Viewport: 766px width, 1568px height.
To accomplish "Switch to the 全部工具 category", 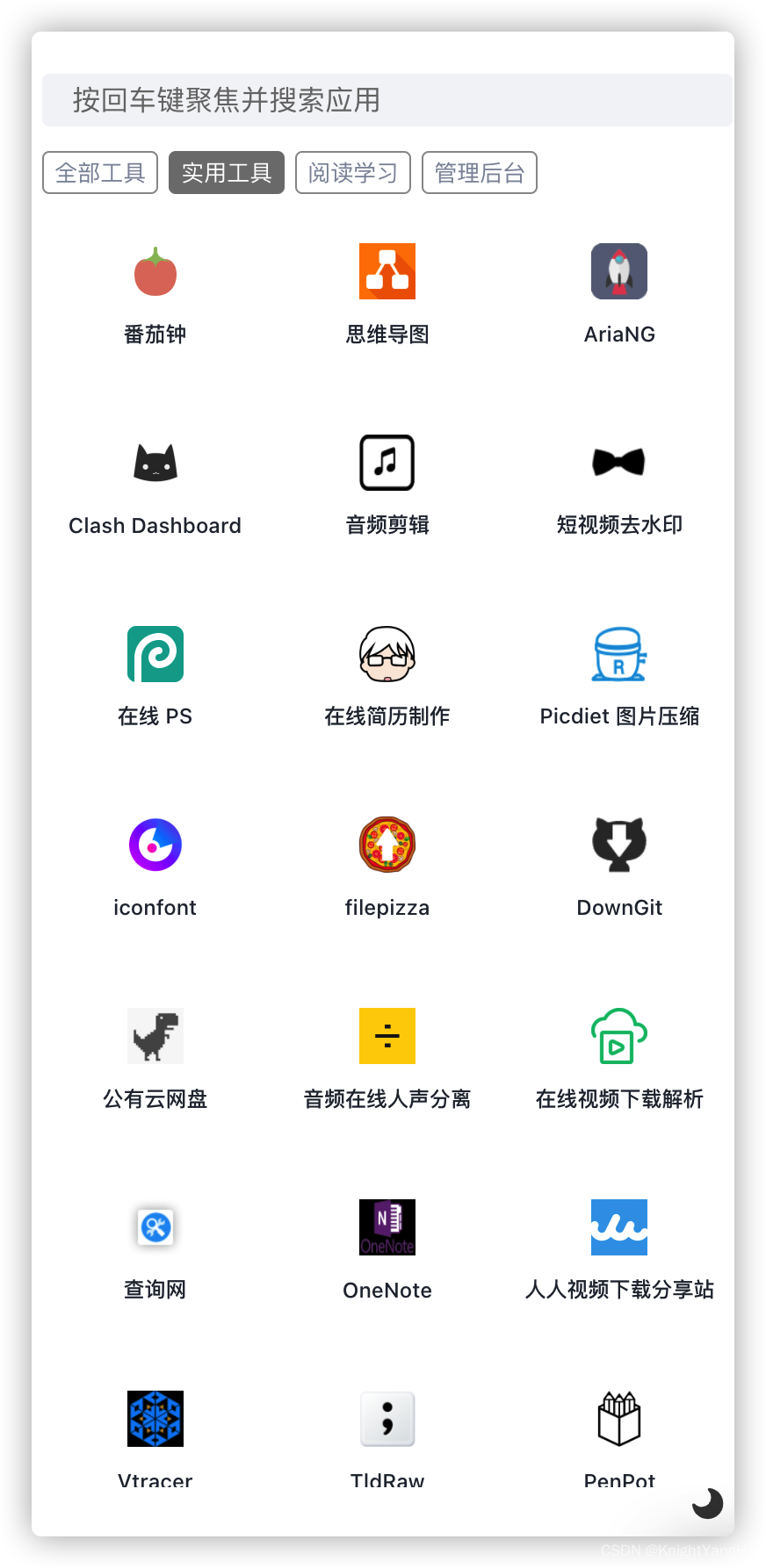I will pyautogui.click(x=100, y=173).
